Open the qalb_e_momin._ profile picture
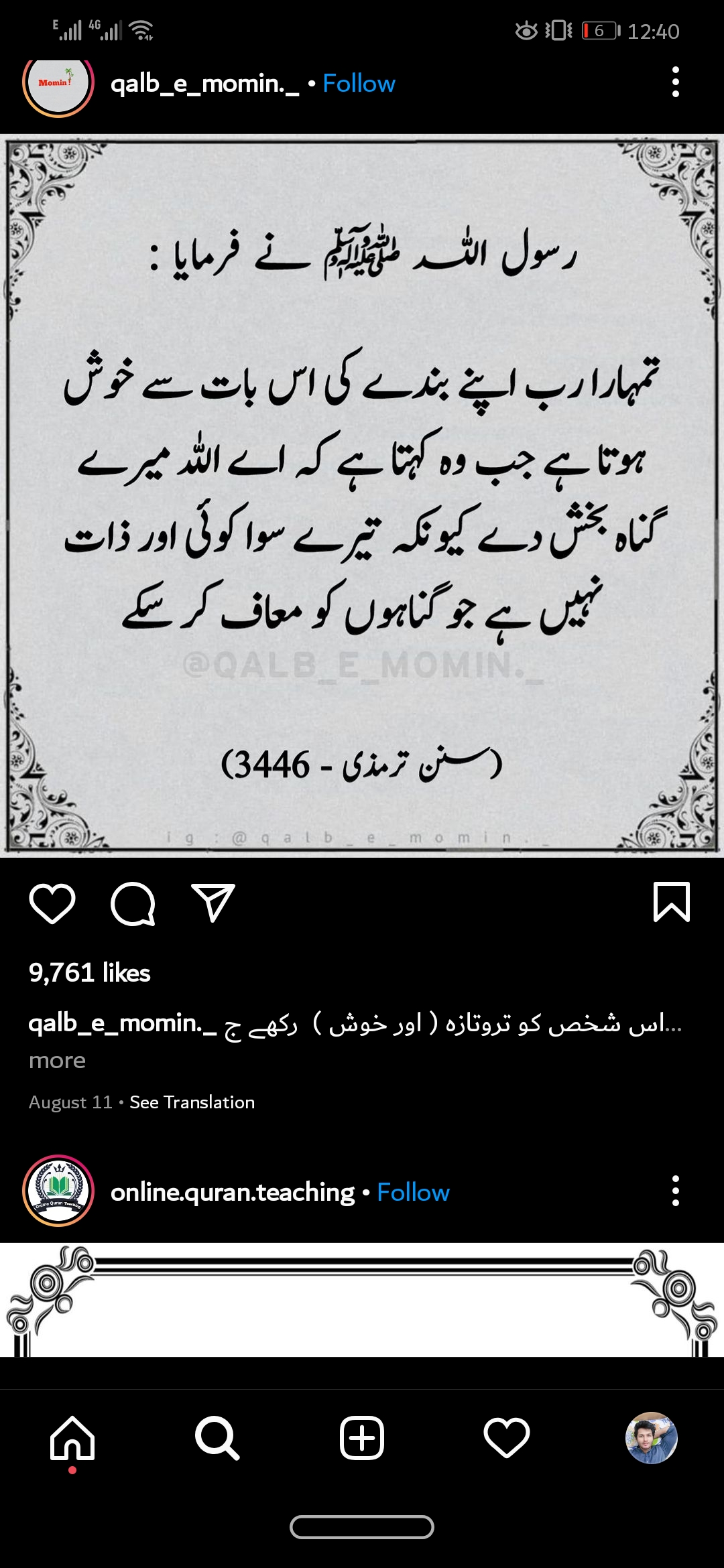This screenshot has width=724, height=1568. [x=58, y=84]
